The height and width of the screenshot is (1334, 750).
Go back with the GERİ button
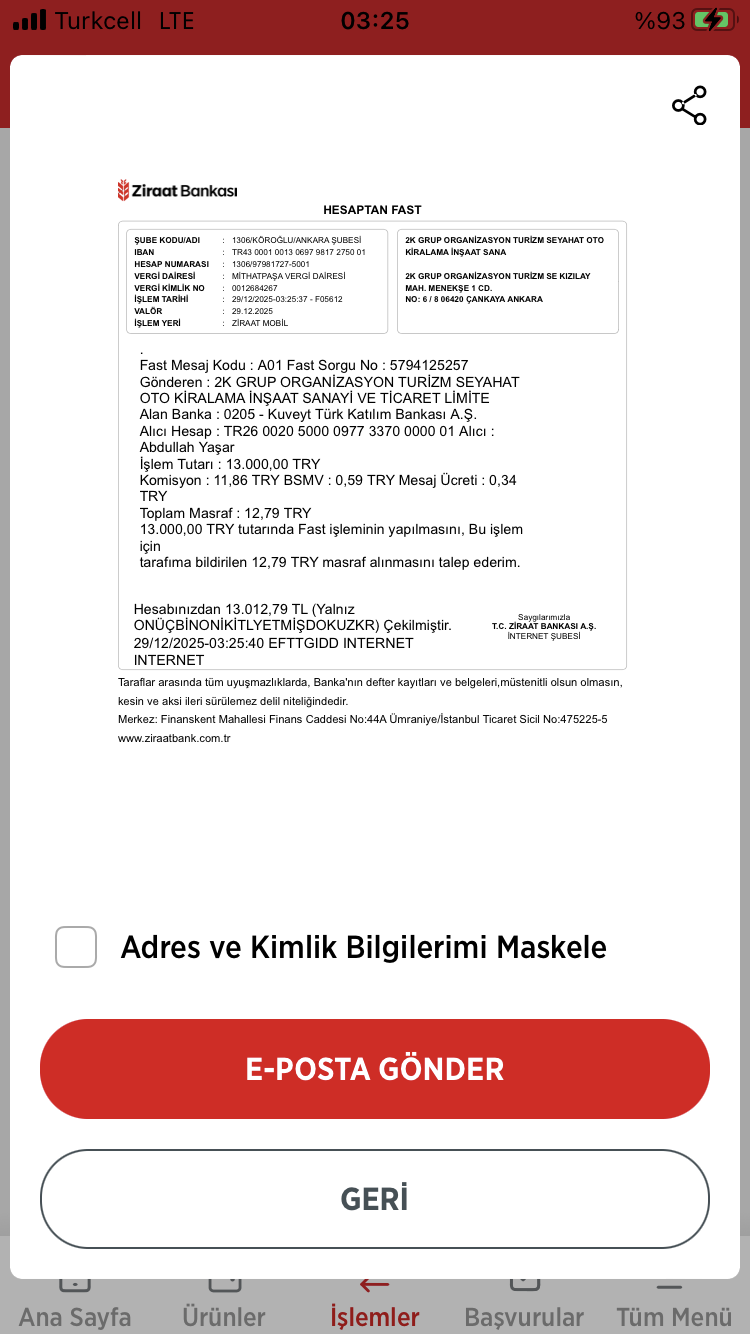coord(375,1199)
